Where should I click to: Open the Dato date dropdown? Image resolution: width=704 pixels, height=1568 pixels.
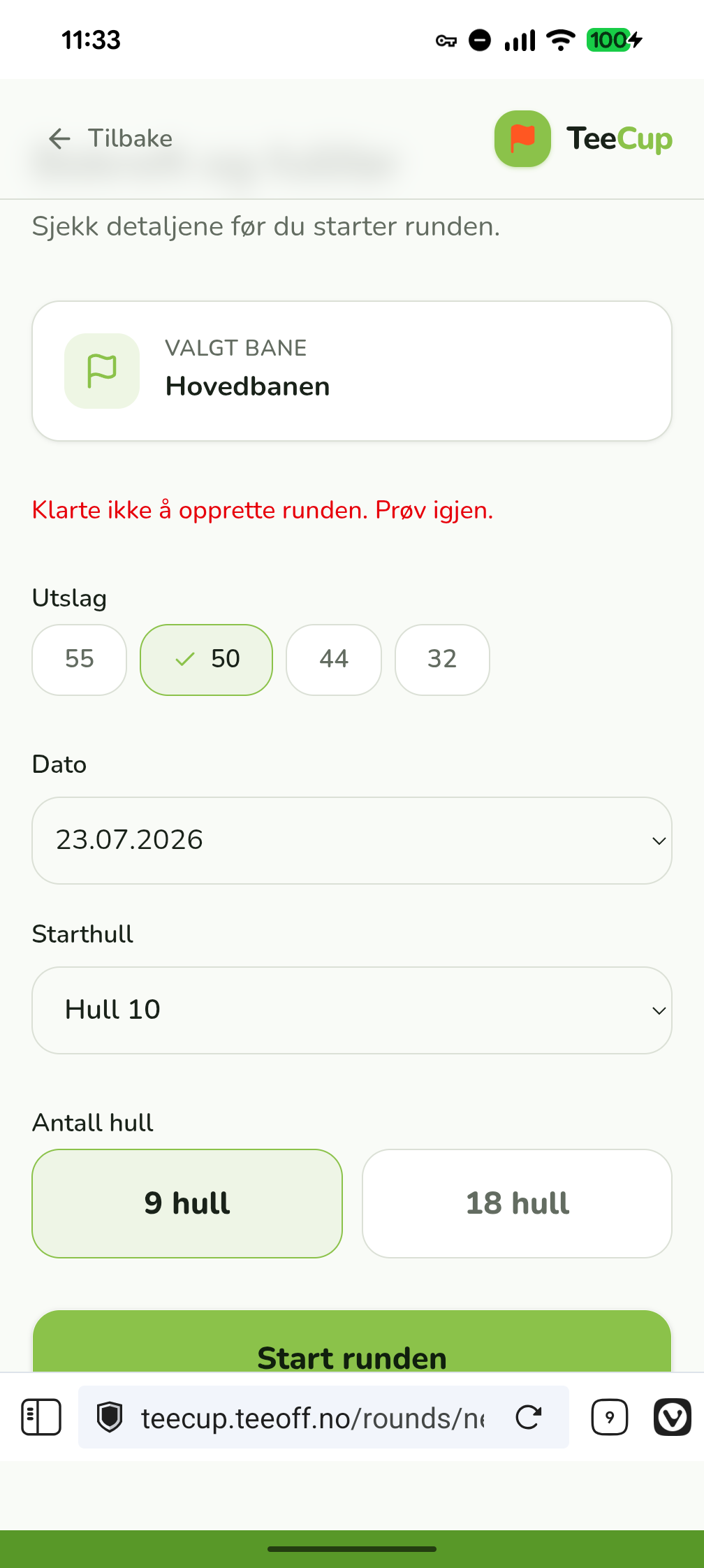click(352, 841)
